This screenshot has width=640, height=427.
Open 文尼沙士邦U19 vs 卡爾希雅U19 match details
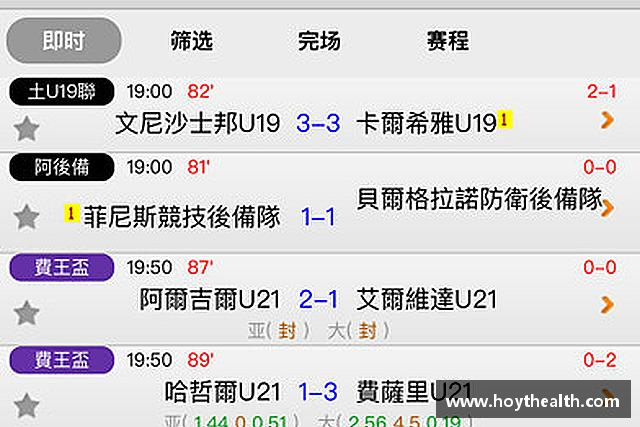tap(318, 123)
